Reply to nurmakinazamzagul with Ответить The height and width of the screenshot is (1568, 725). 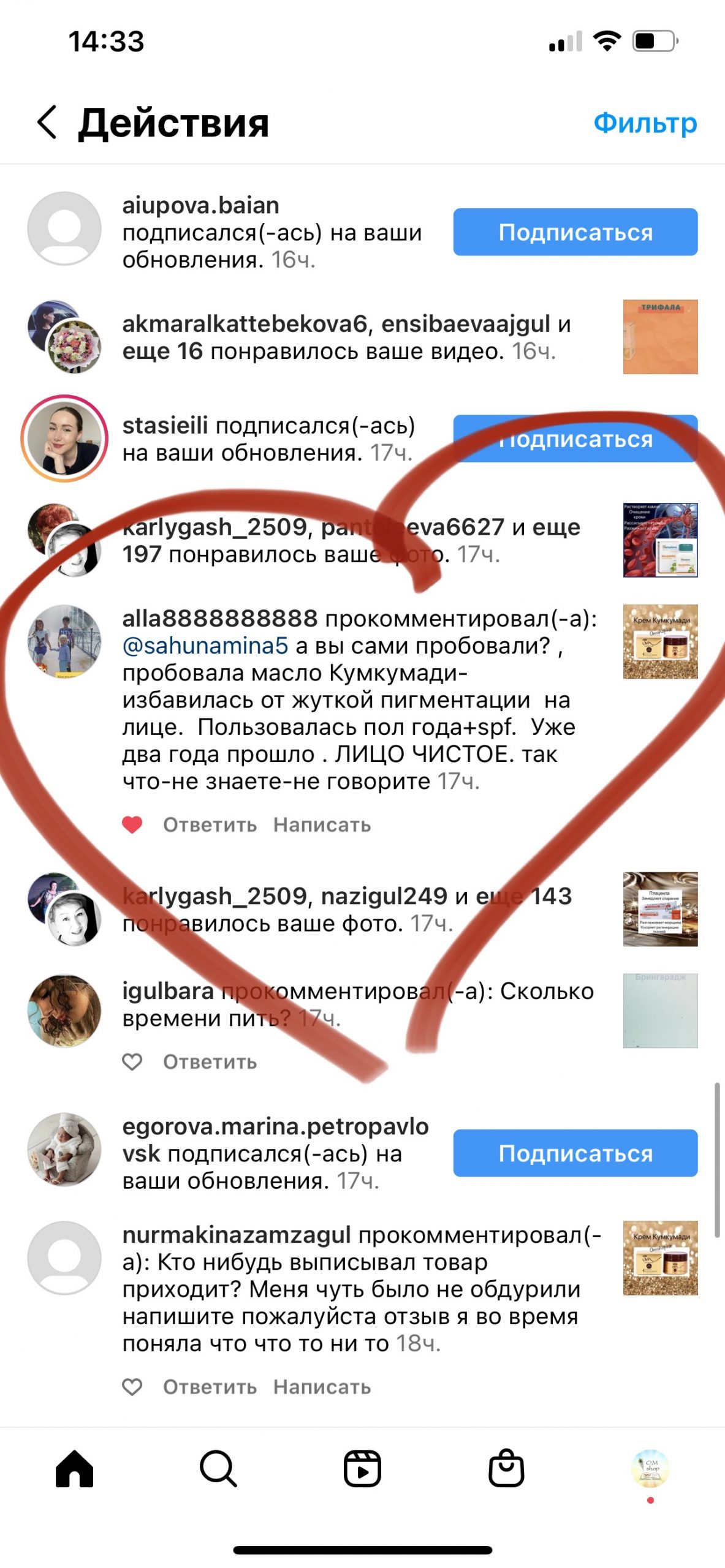tap(210, 1387)
